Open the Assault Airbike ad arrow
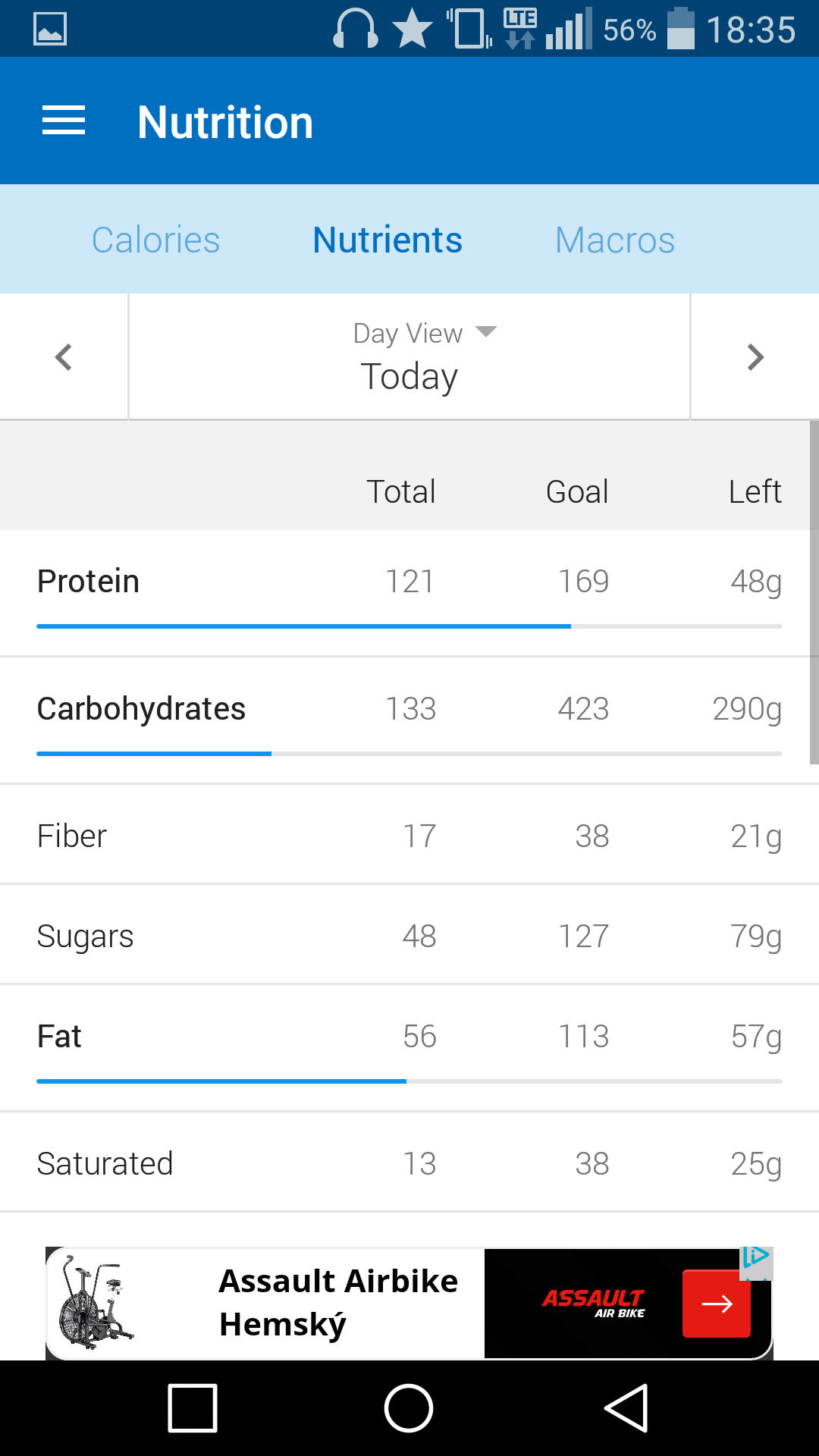 point(717,1304)
